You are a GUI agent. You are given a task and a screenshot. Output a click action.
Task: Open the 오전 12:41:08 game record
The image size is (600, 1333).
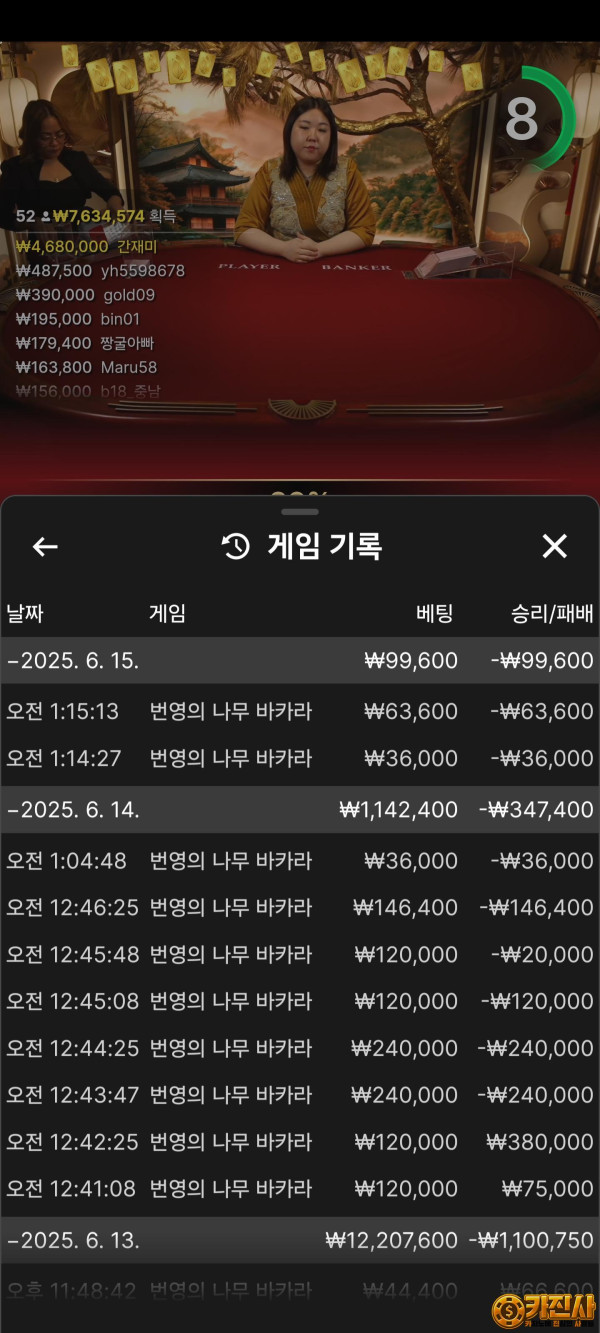(x=300, y=1189)
